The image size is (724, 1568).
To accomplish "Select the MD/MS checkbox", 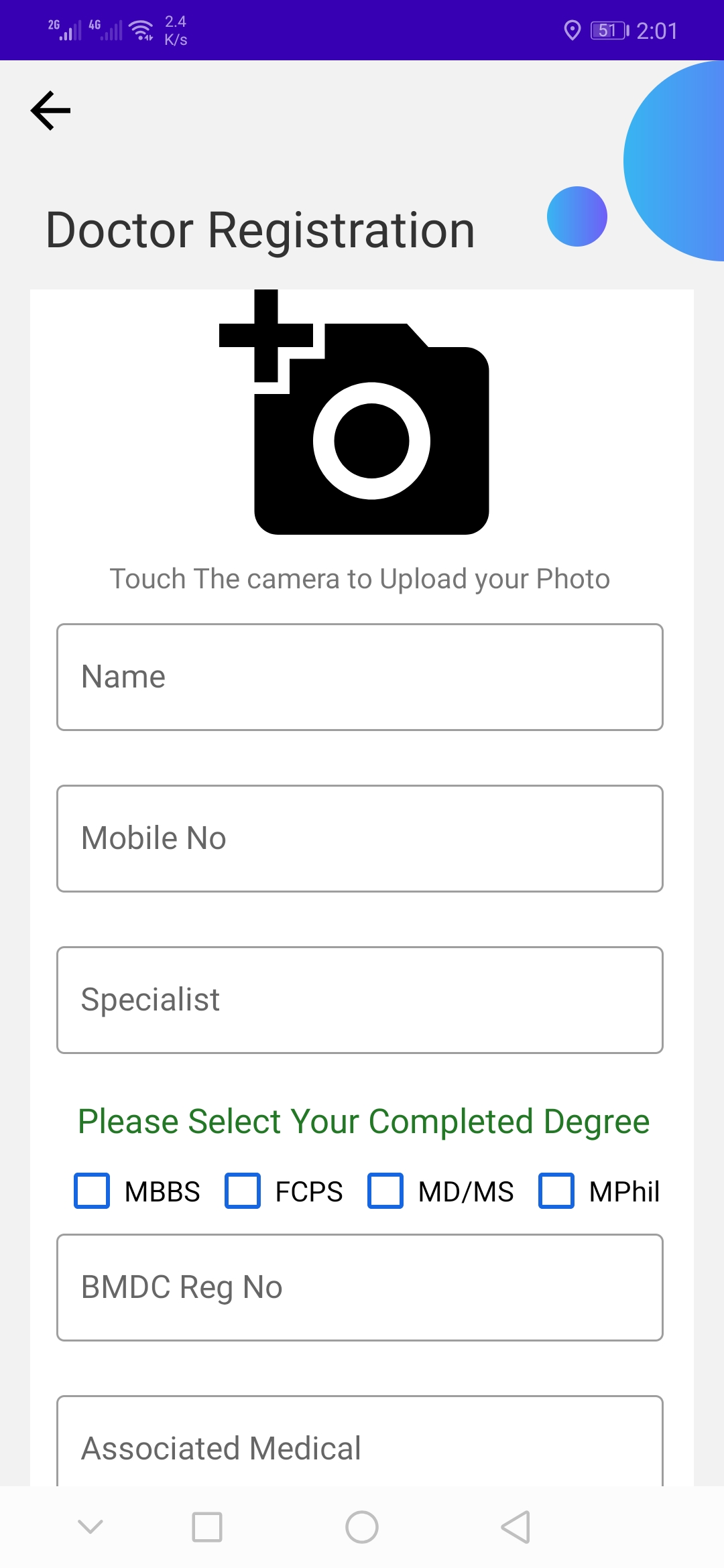I will [386, 1190].
